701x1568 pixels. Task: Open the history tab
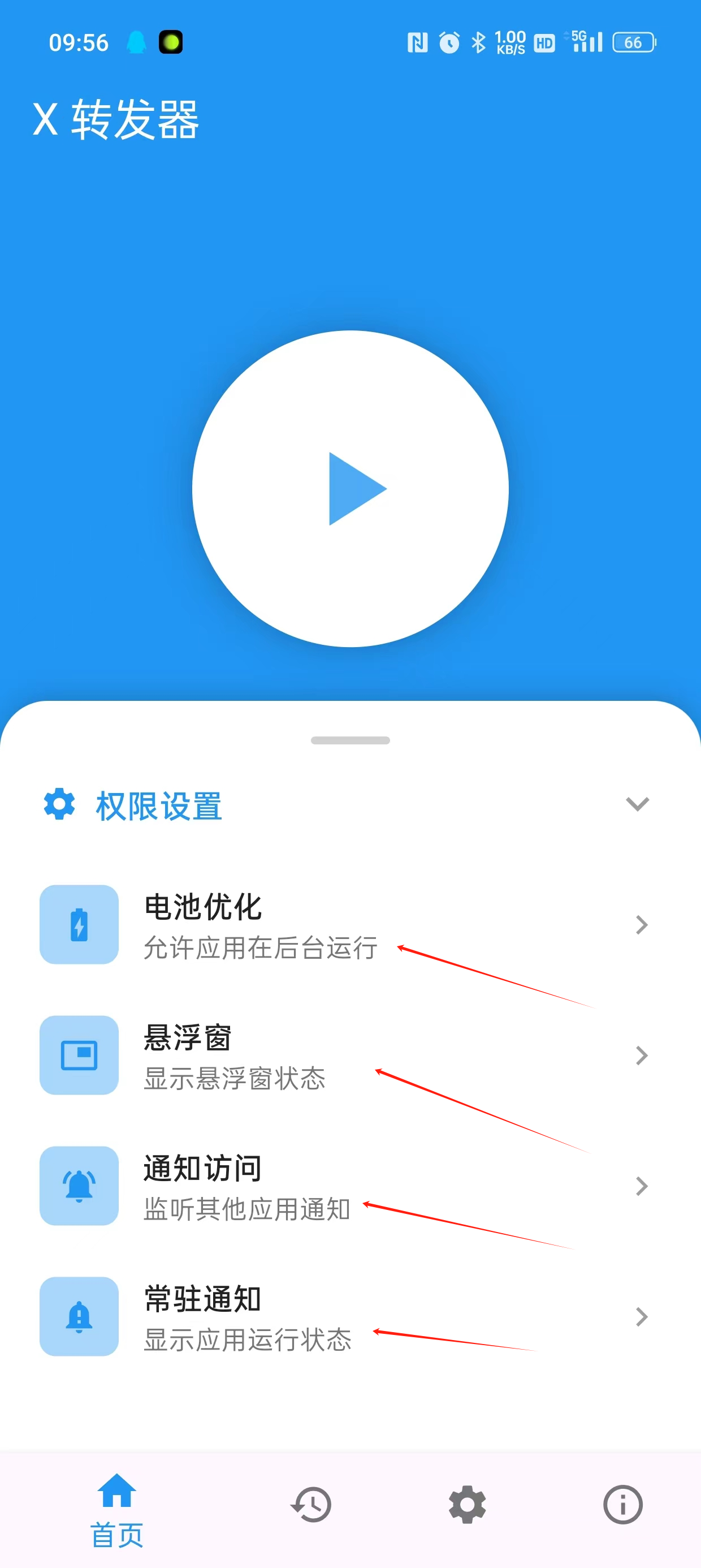[x=311, y=1505]
